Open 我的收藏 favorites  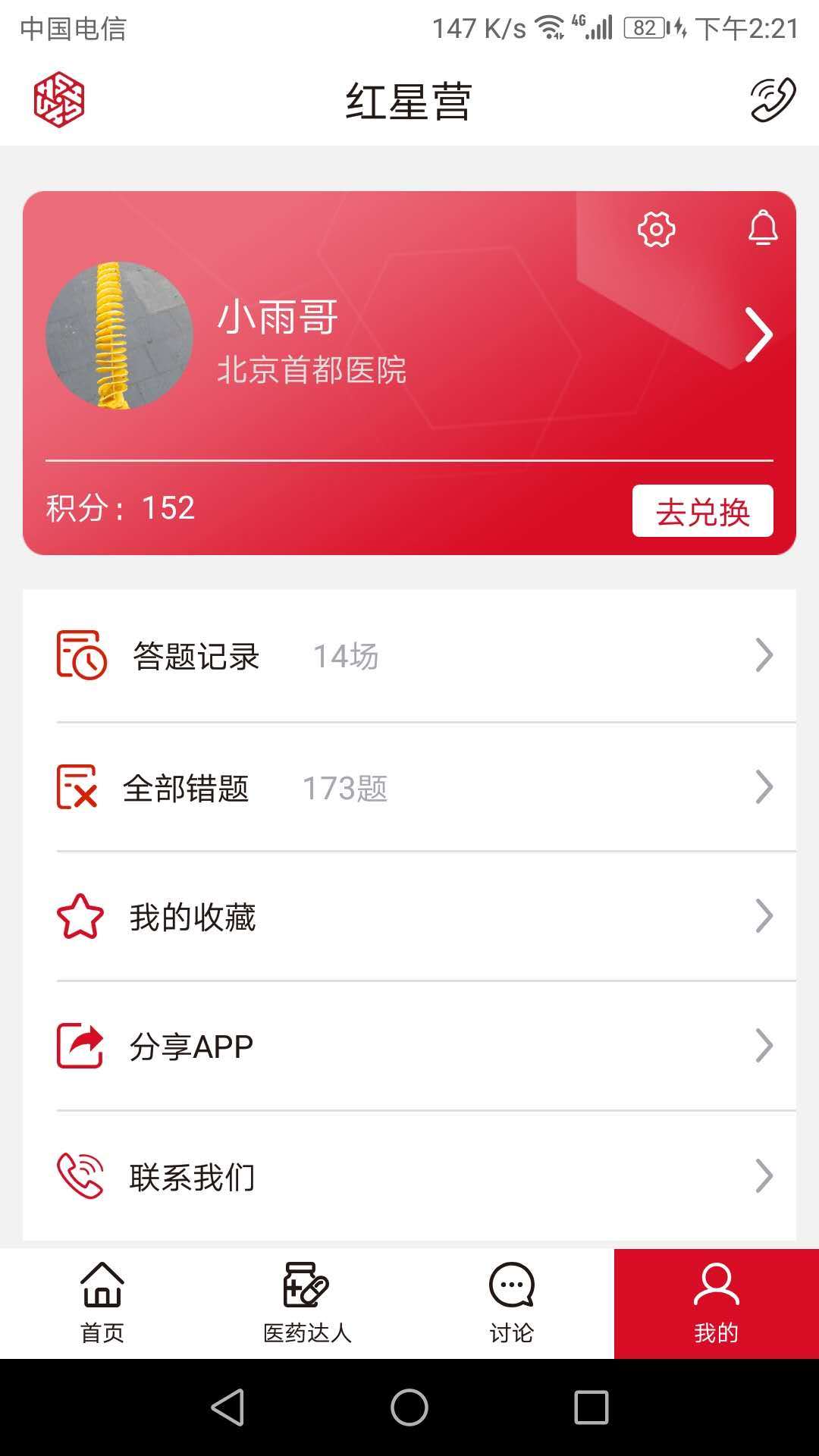[409, 917]
